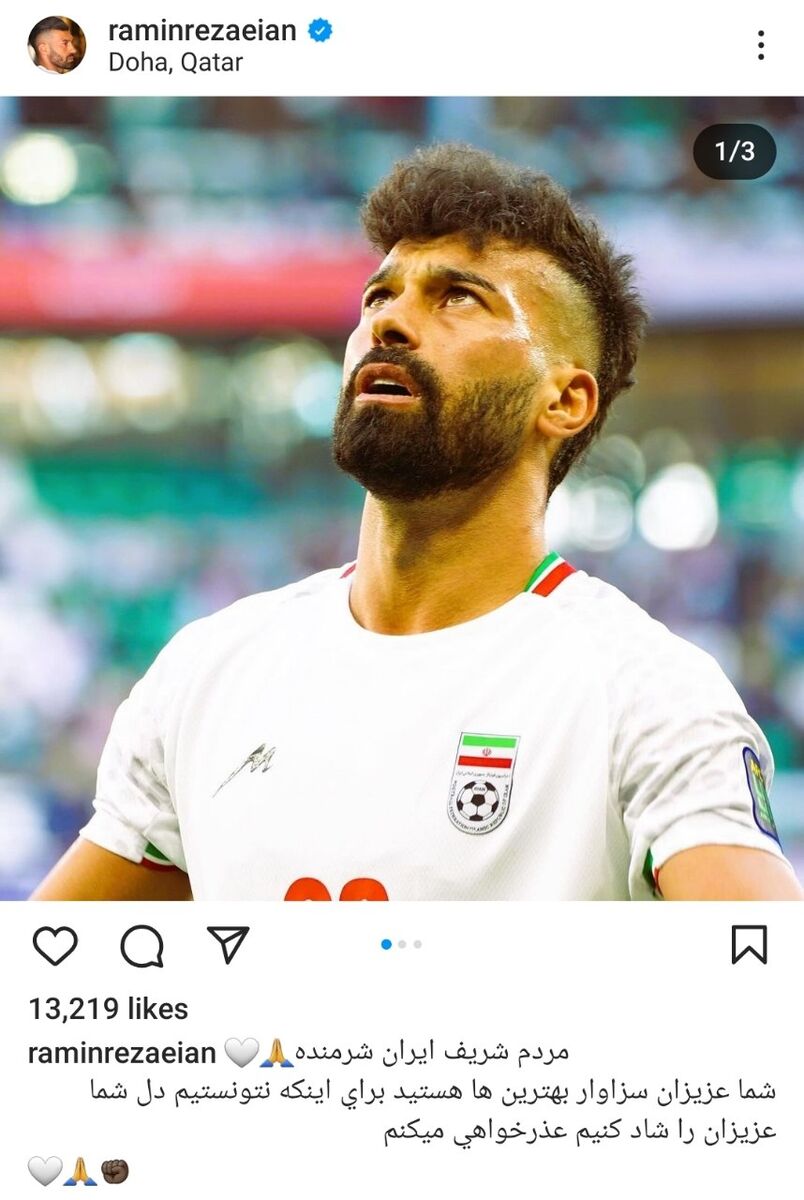
Task: Like this post with the heart icon
Action: (x=55, y=945)
